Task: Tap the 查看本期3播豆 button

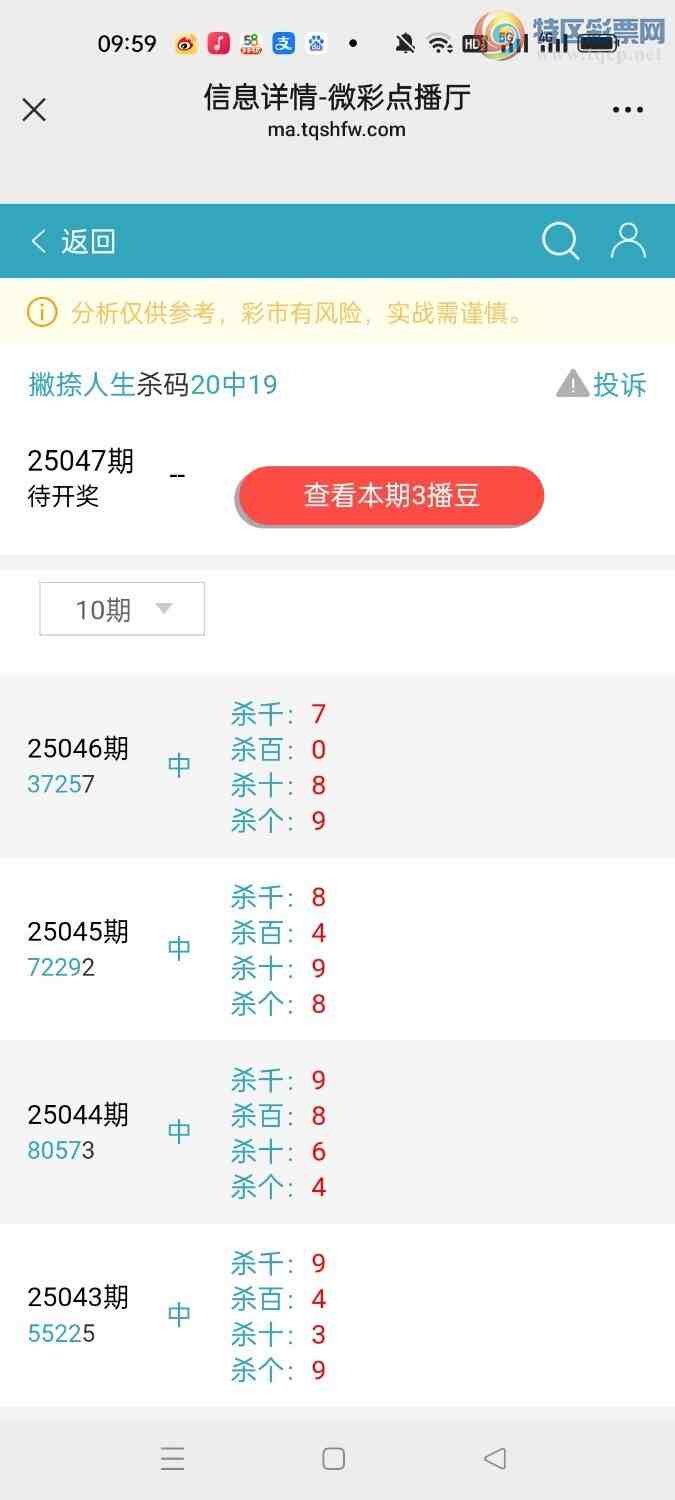Action: 391,495
